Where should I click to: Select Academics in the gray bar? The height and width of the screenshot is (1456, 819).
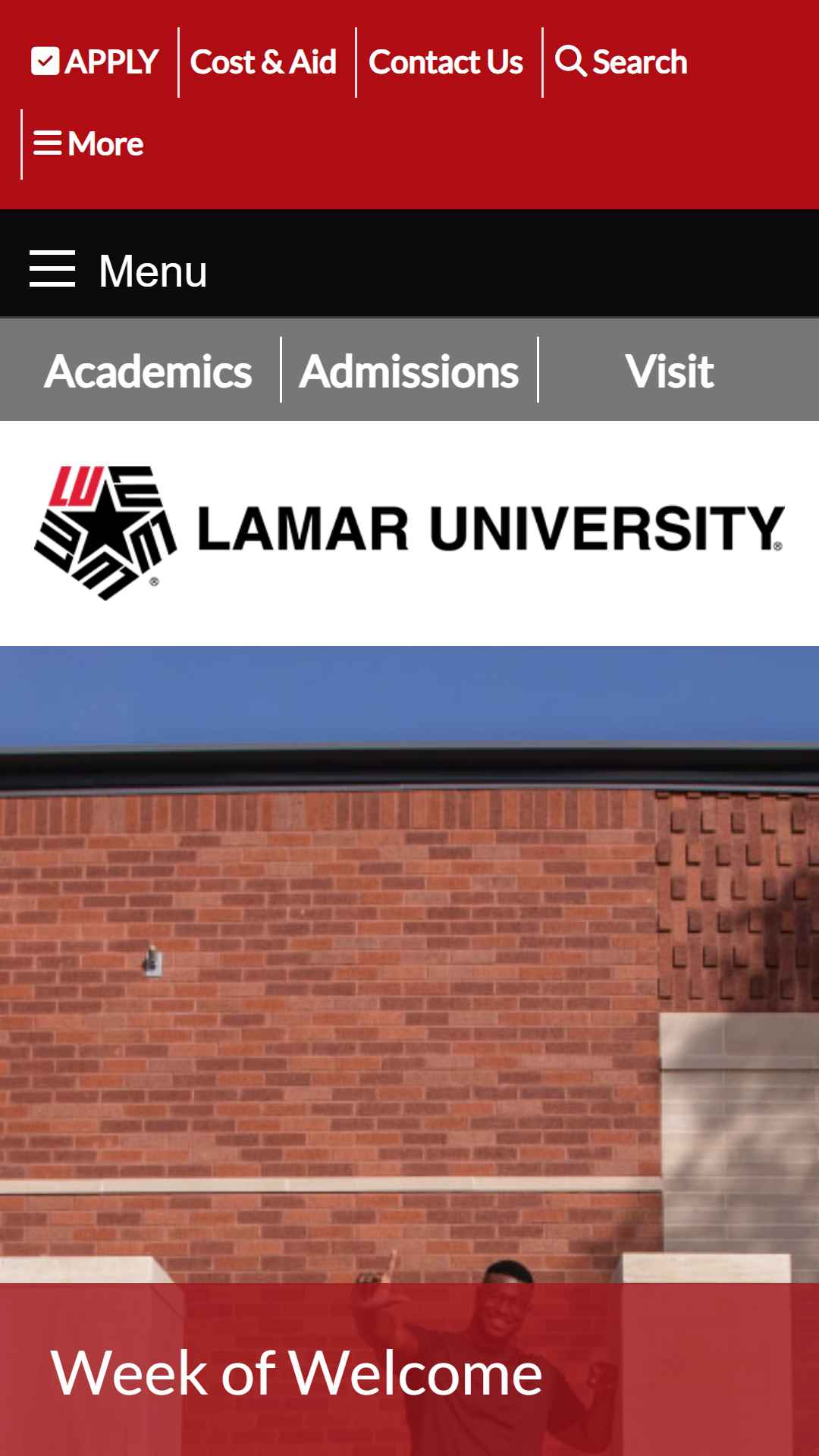(148, 371)
